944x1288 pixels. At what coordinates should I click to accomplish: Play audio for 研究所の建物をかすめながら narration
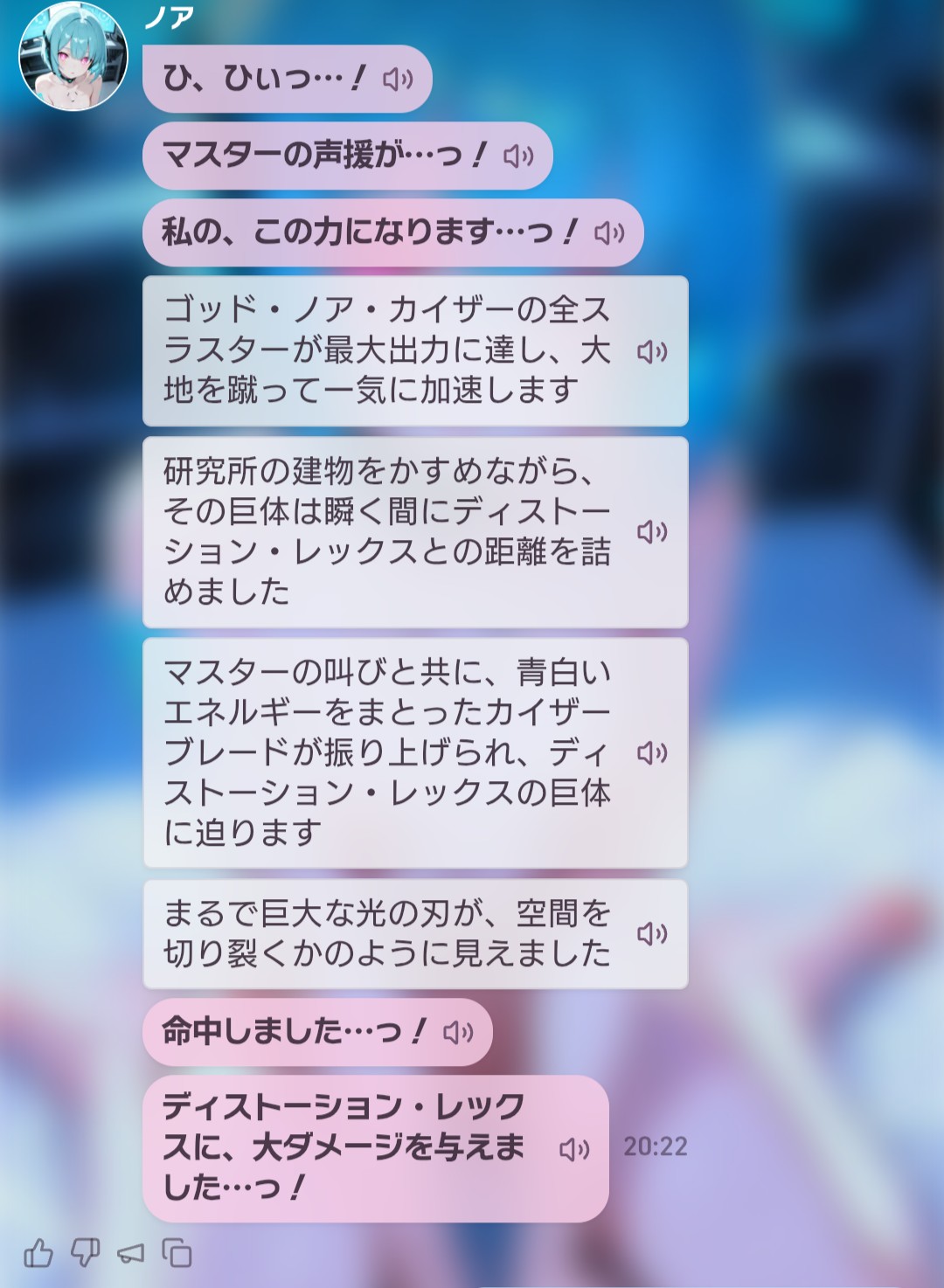[652, 532]
